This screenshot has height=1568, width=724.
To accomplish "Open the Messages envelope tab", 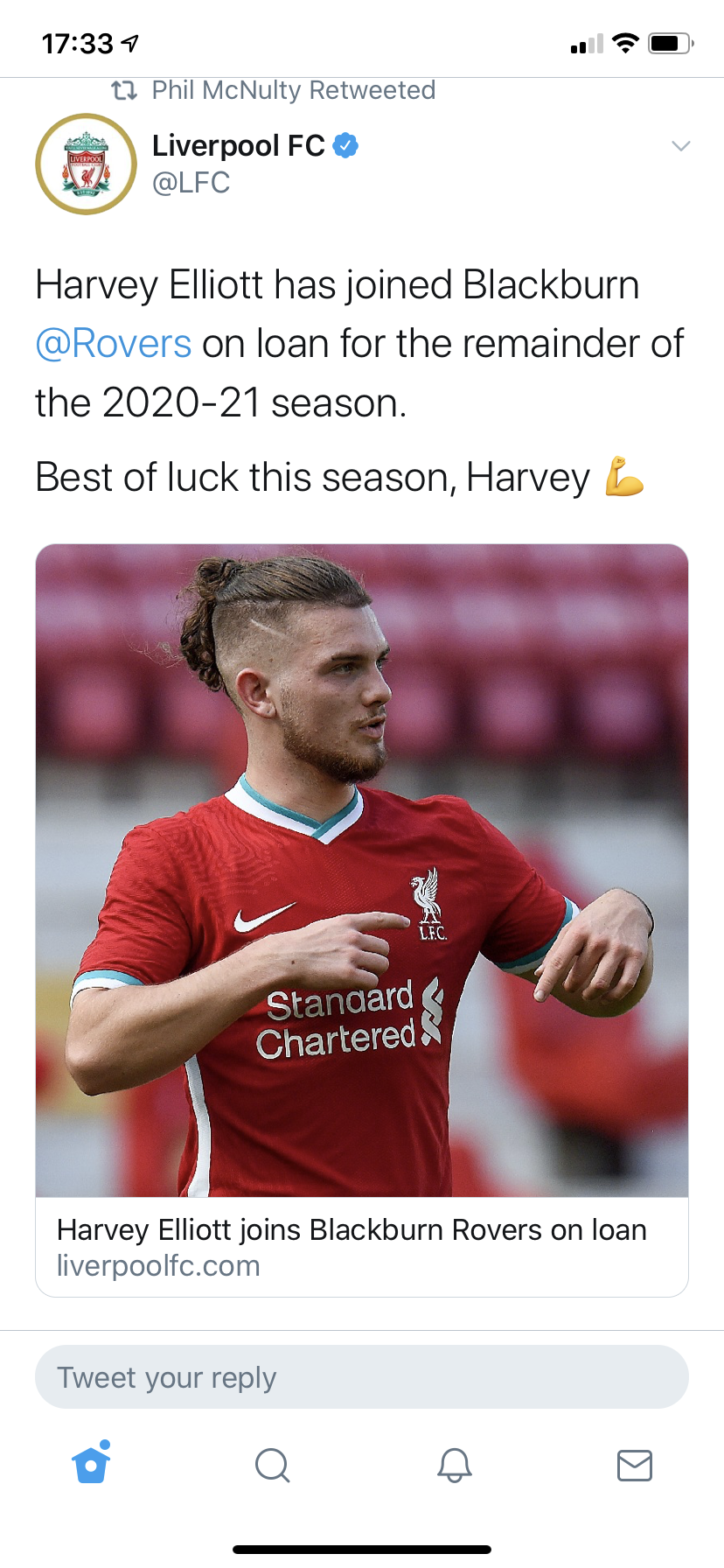I will [x=634, y=1465].
